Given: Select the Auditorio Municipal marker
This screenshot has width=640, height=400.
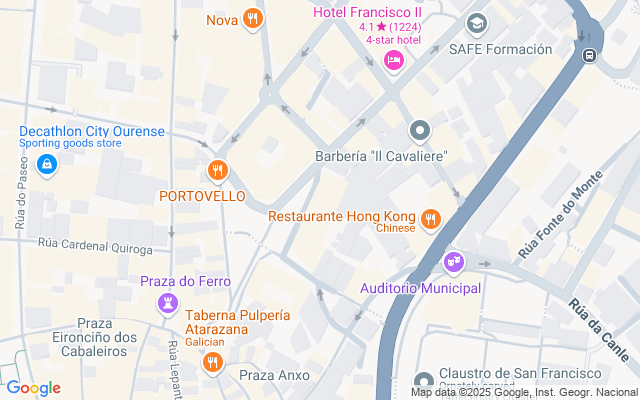Looking at the screenshot, I should pos(454,262).
